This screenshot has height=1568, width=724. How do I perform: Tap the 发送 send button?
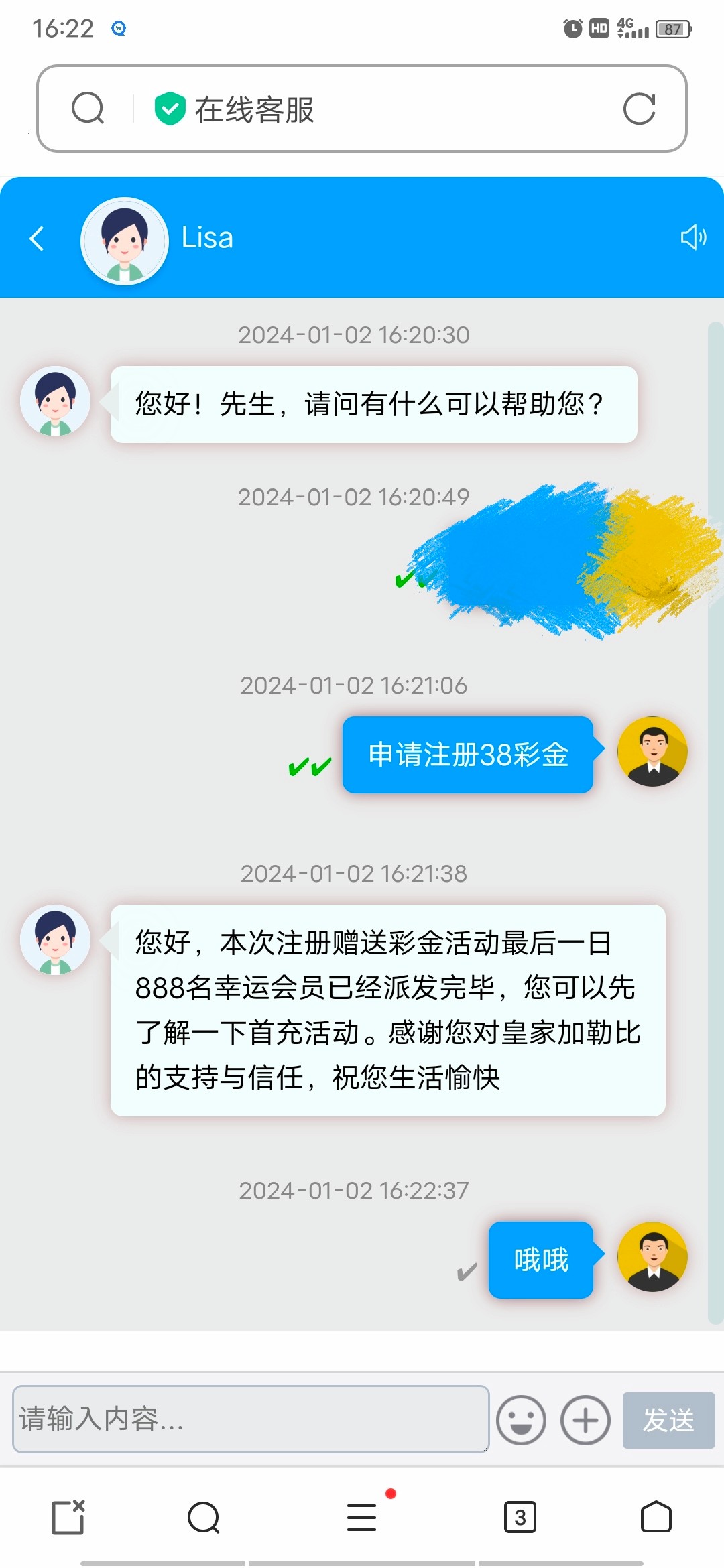pyautogui.click(x=668, y=1420)
